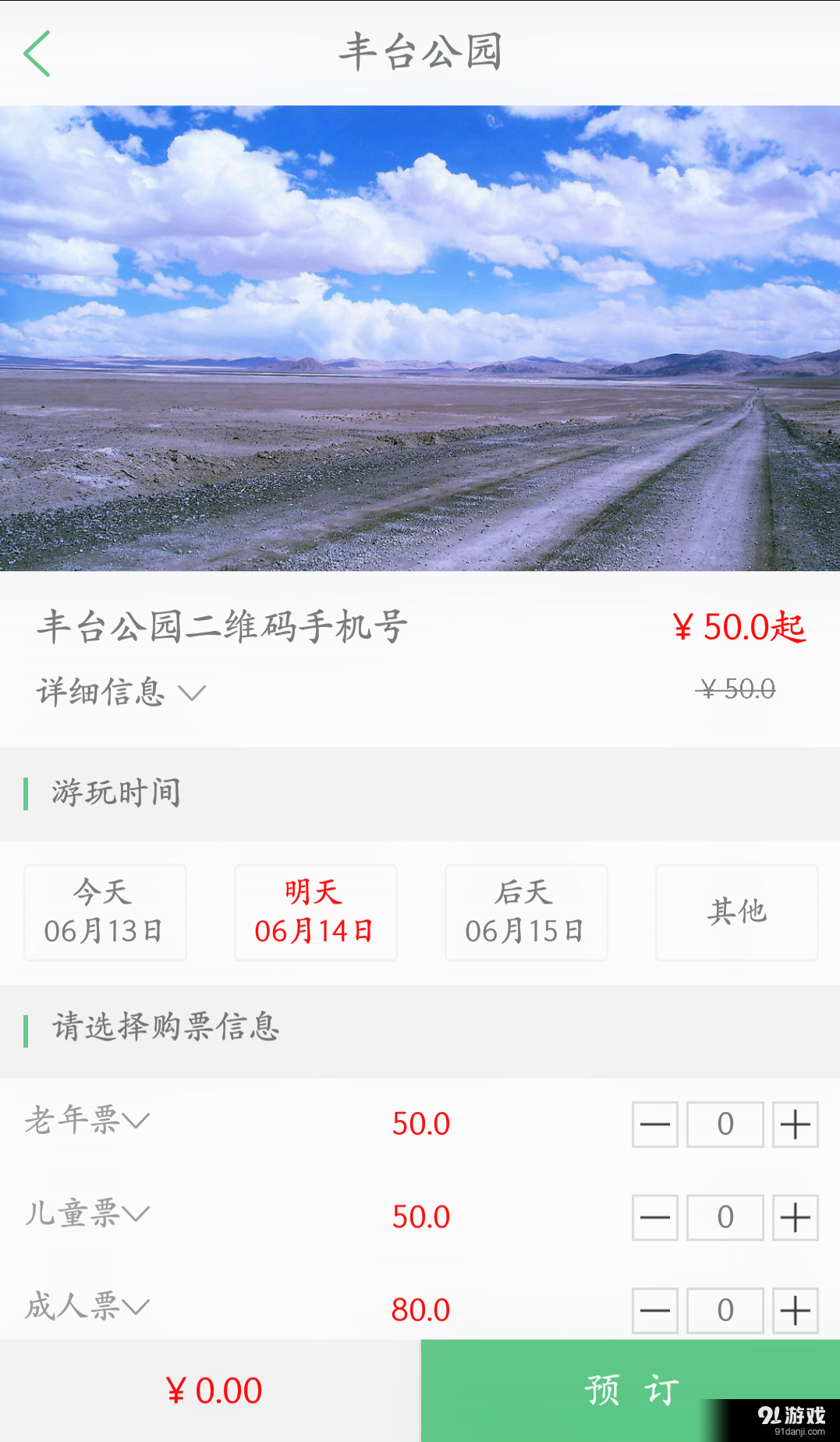
Task: Decrease 儿童票 quantity with minus icon
Action: (x=654, y=1217)
